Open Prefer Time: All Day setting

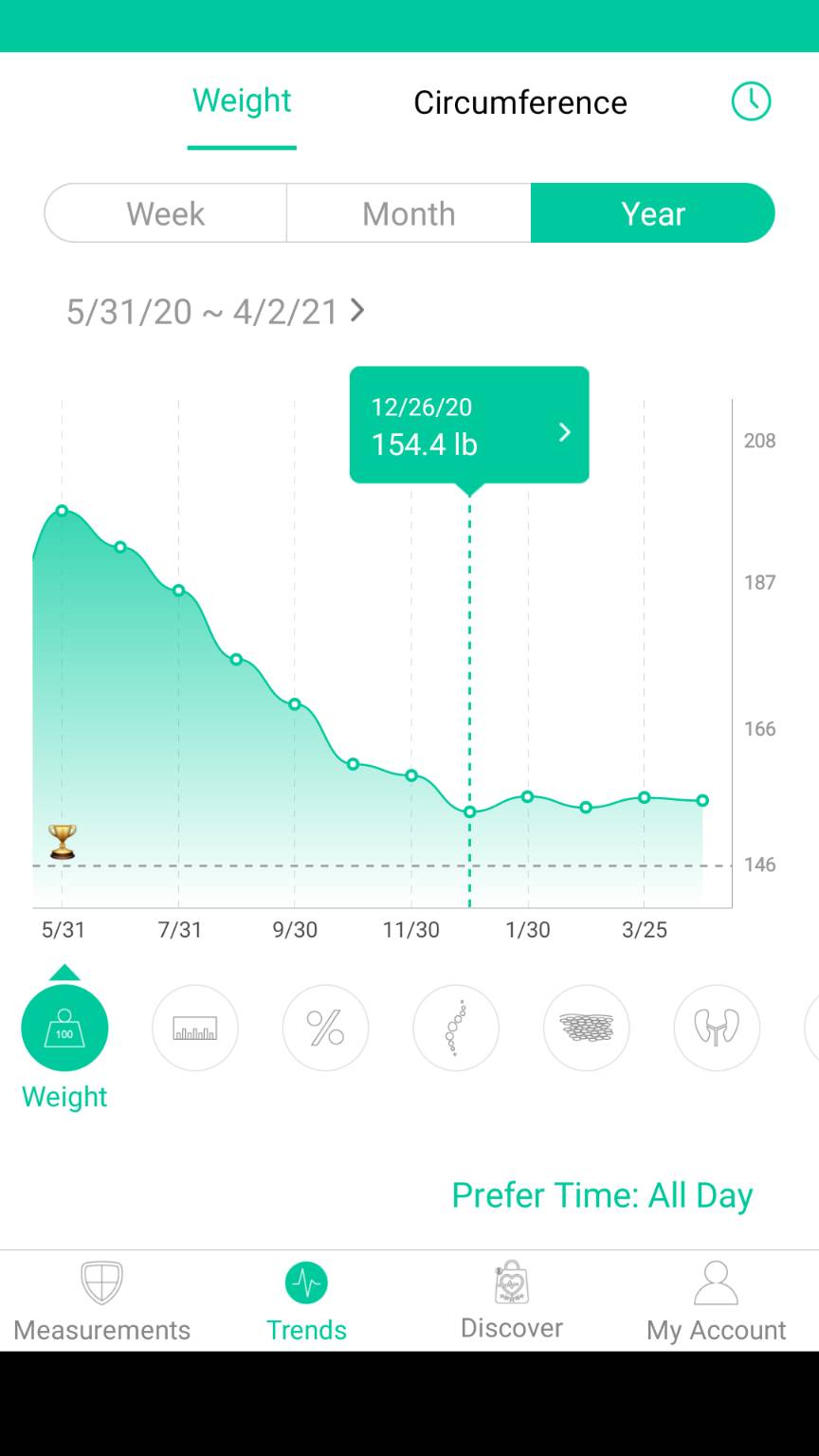coord(602,1195)
